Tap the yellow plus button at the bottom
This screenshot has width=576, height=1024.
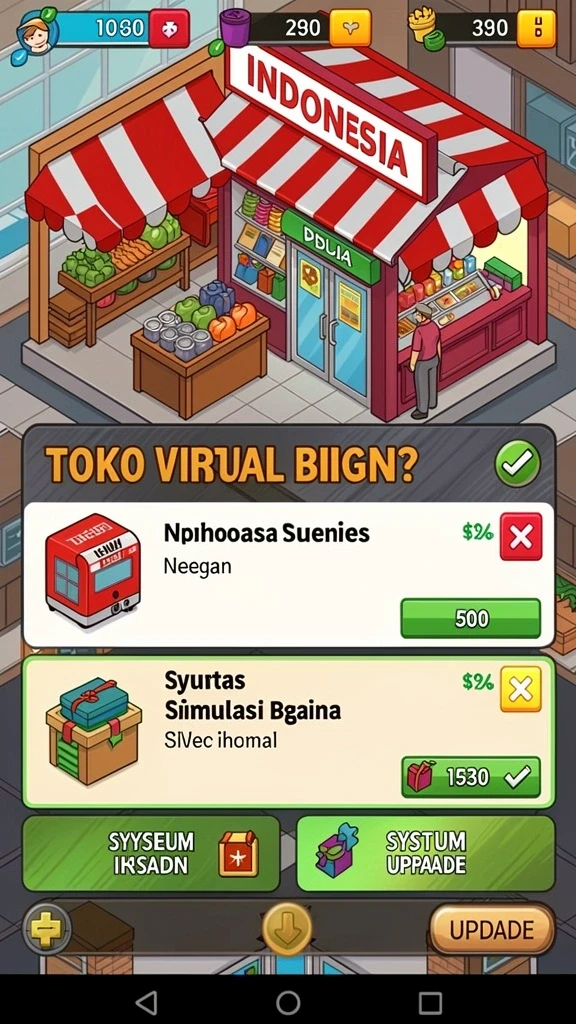[x=46, y=929]
